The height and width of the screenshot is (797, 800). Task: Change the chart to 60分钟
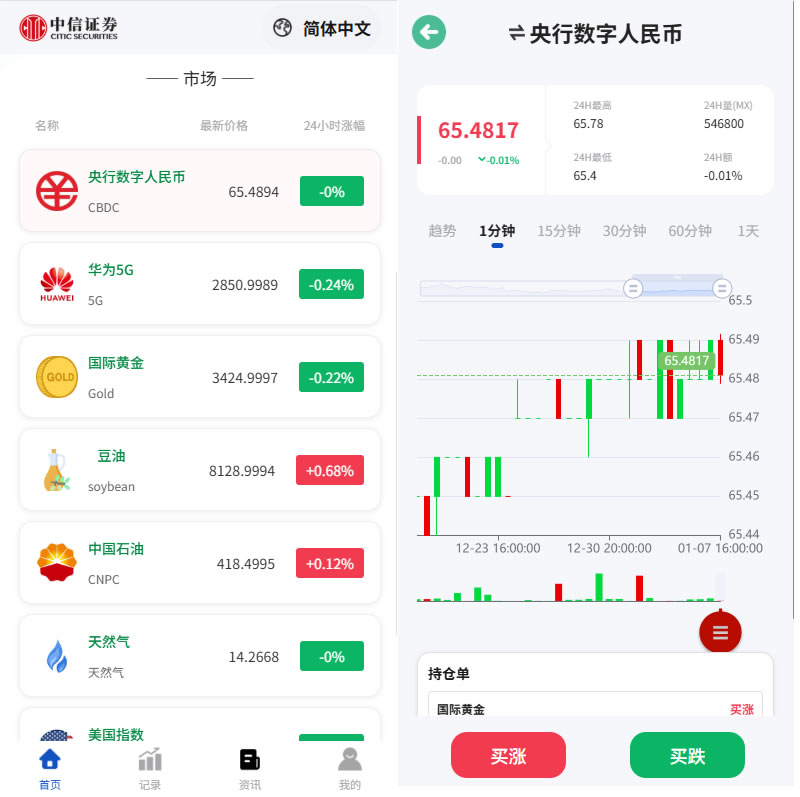pos(690,231)
